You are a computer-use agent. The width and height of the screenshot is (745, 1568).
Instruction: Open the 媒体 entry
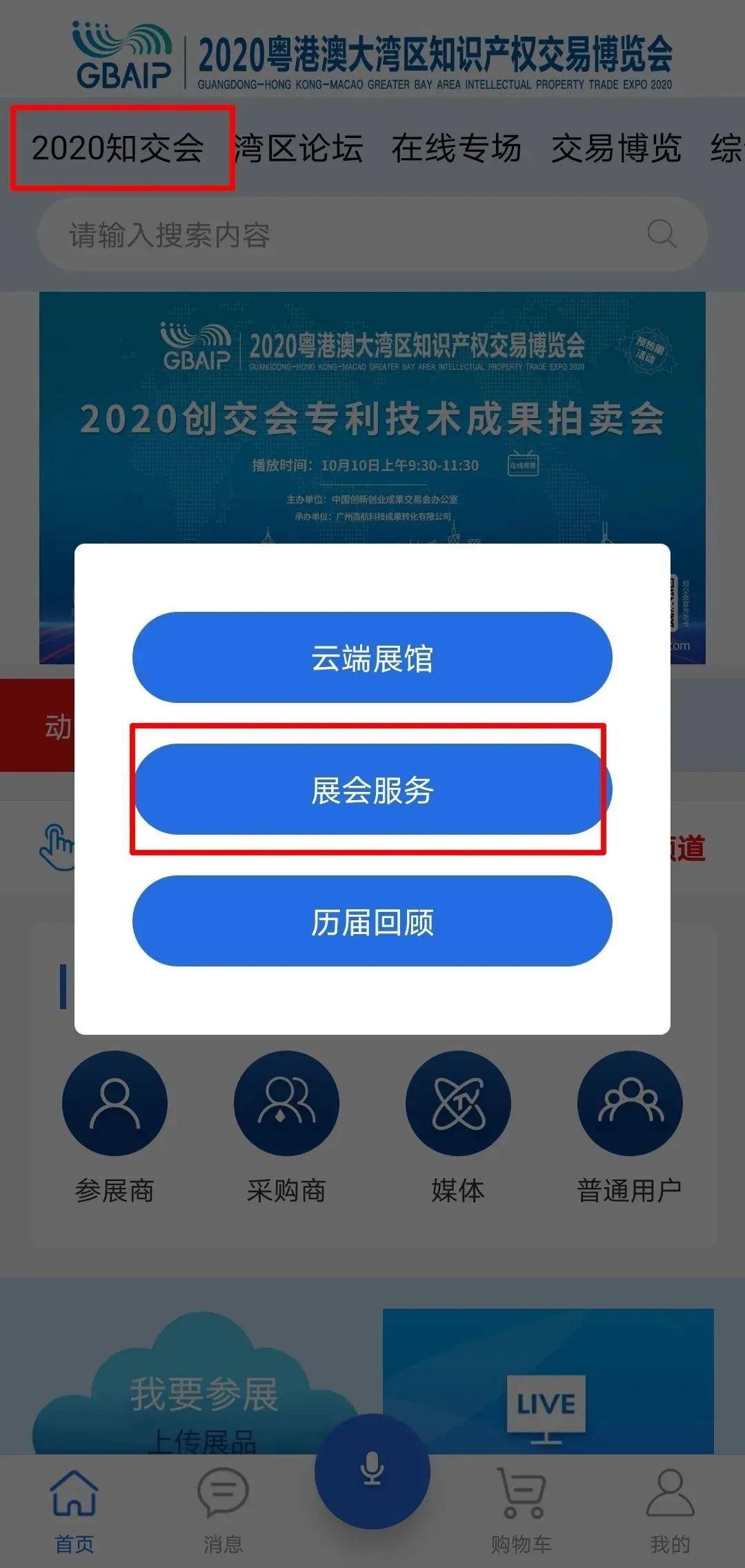(x=458, y=1126)
